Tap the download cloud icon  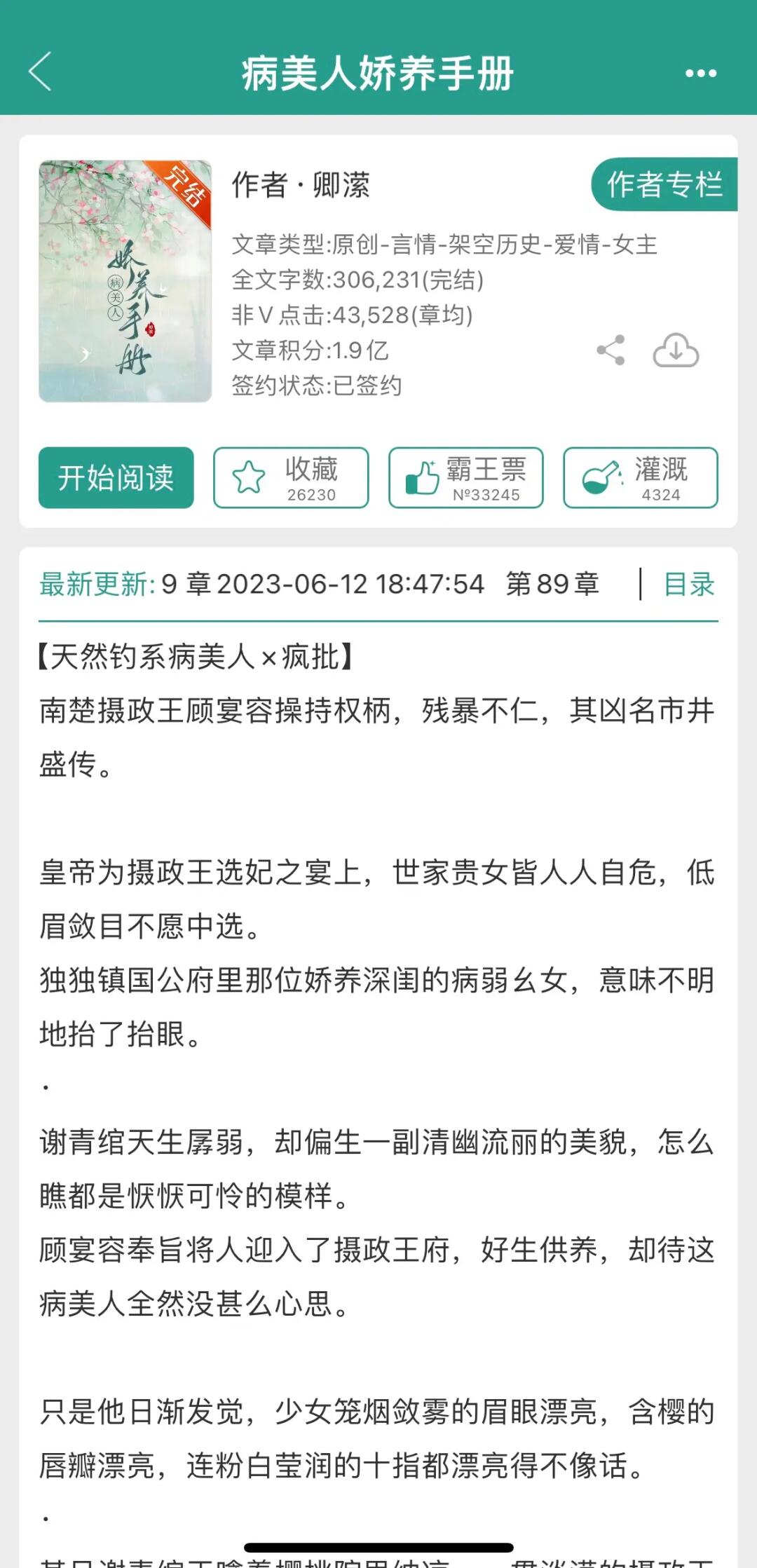[675, 350]
